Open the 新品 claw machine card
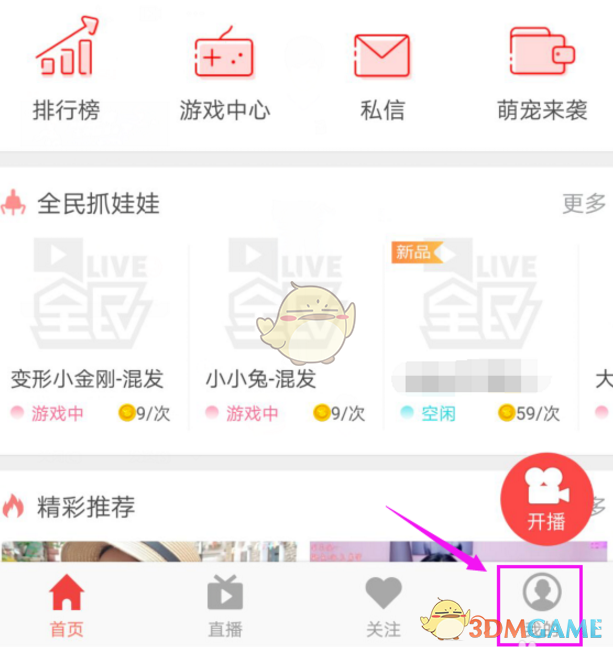The image size is (613, 647). coord(480,320)
